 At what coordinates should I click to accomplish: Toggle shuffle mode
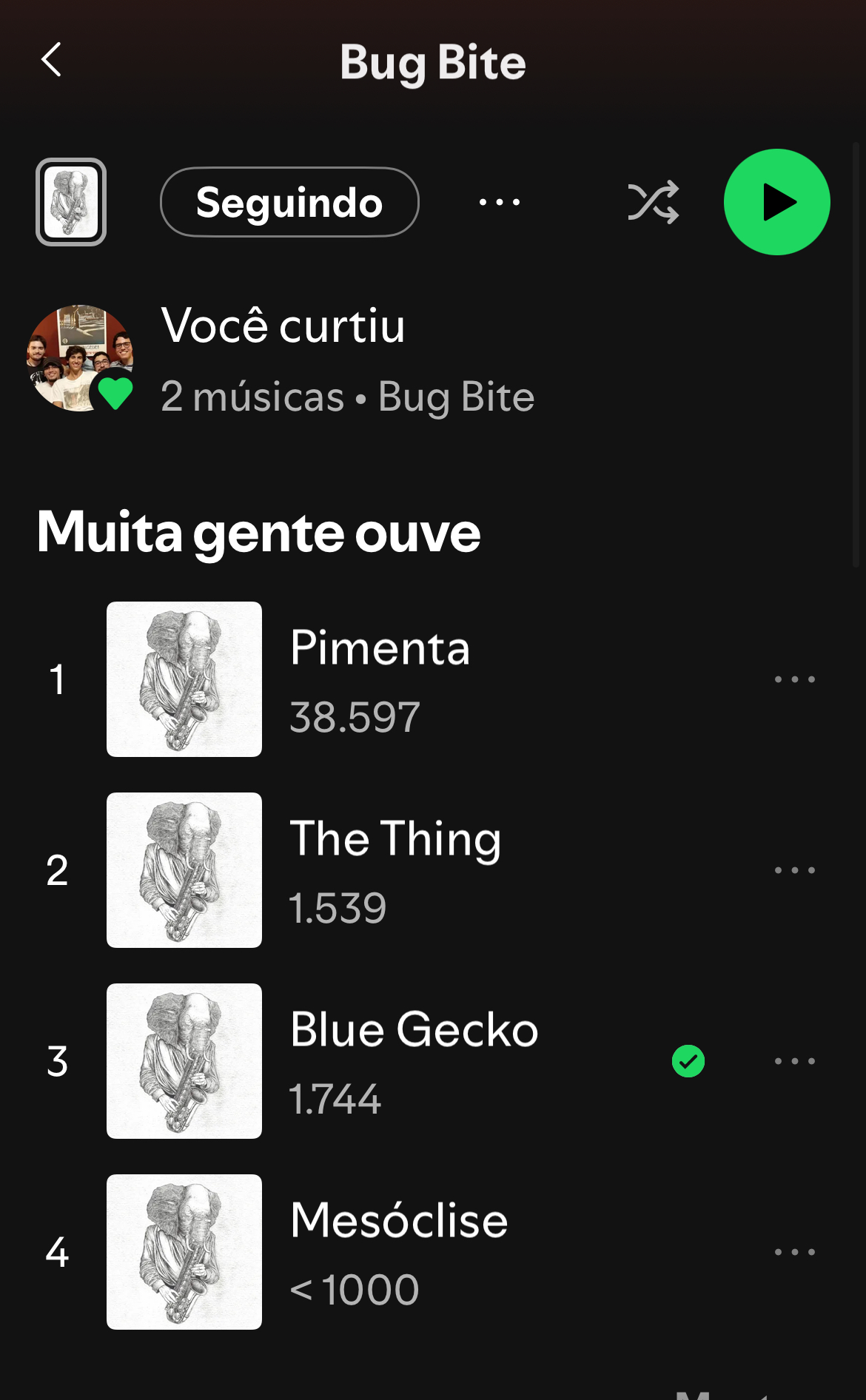pyautogui.click(x=653, y=202)
